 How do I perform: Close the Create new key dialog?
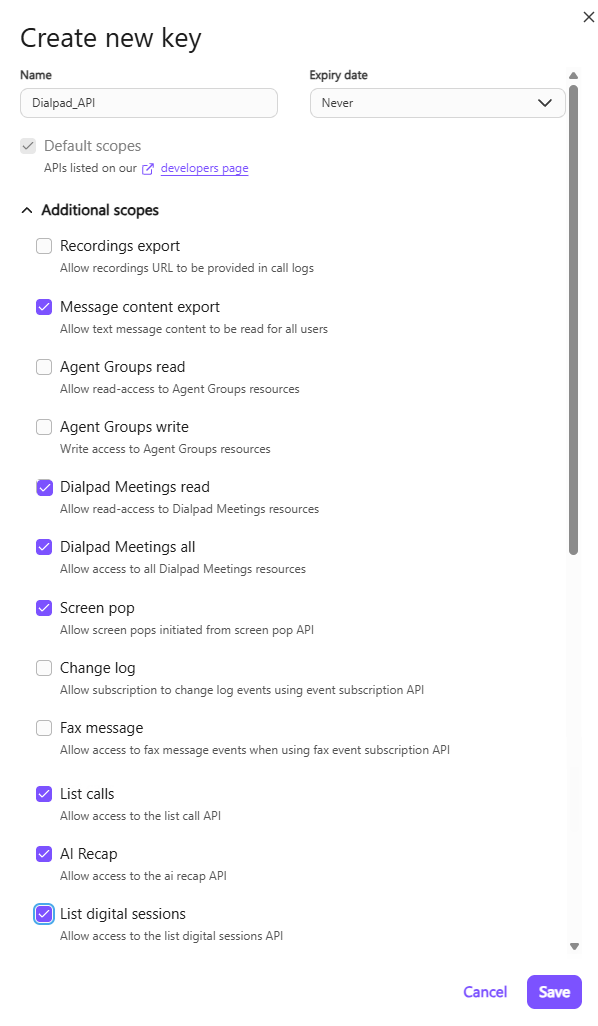(x=588, y=17)
